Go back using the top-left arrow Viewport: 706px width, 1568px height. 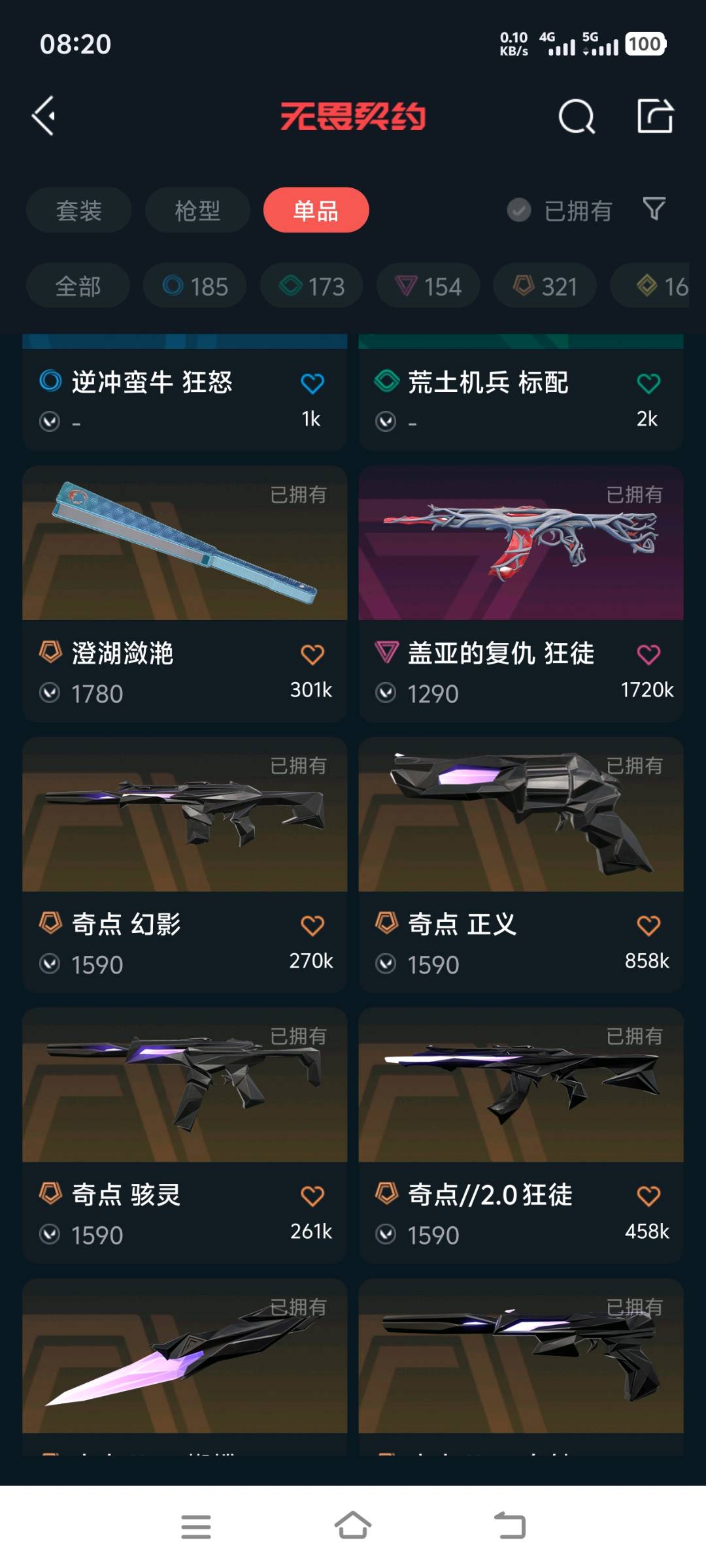(44, 116)
